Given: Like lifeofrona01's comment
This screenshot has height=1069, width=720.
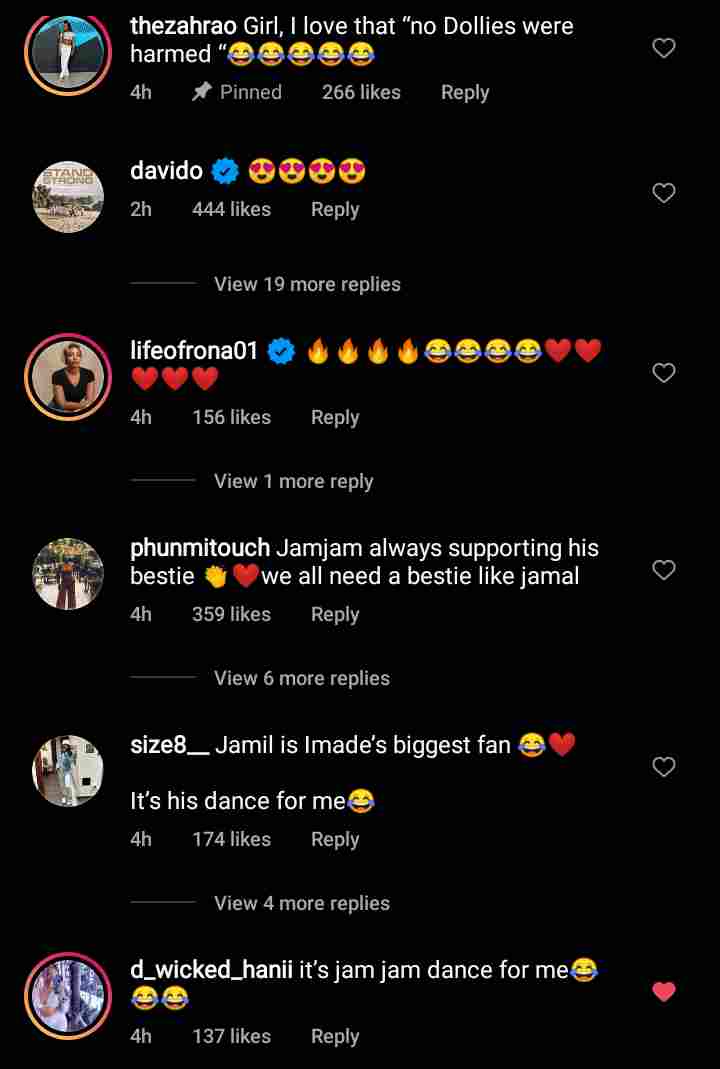Looking at the screenshot, I should pos(664,373).
